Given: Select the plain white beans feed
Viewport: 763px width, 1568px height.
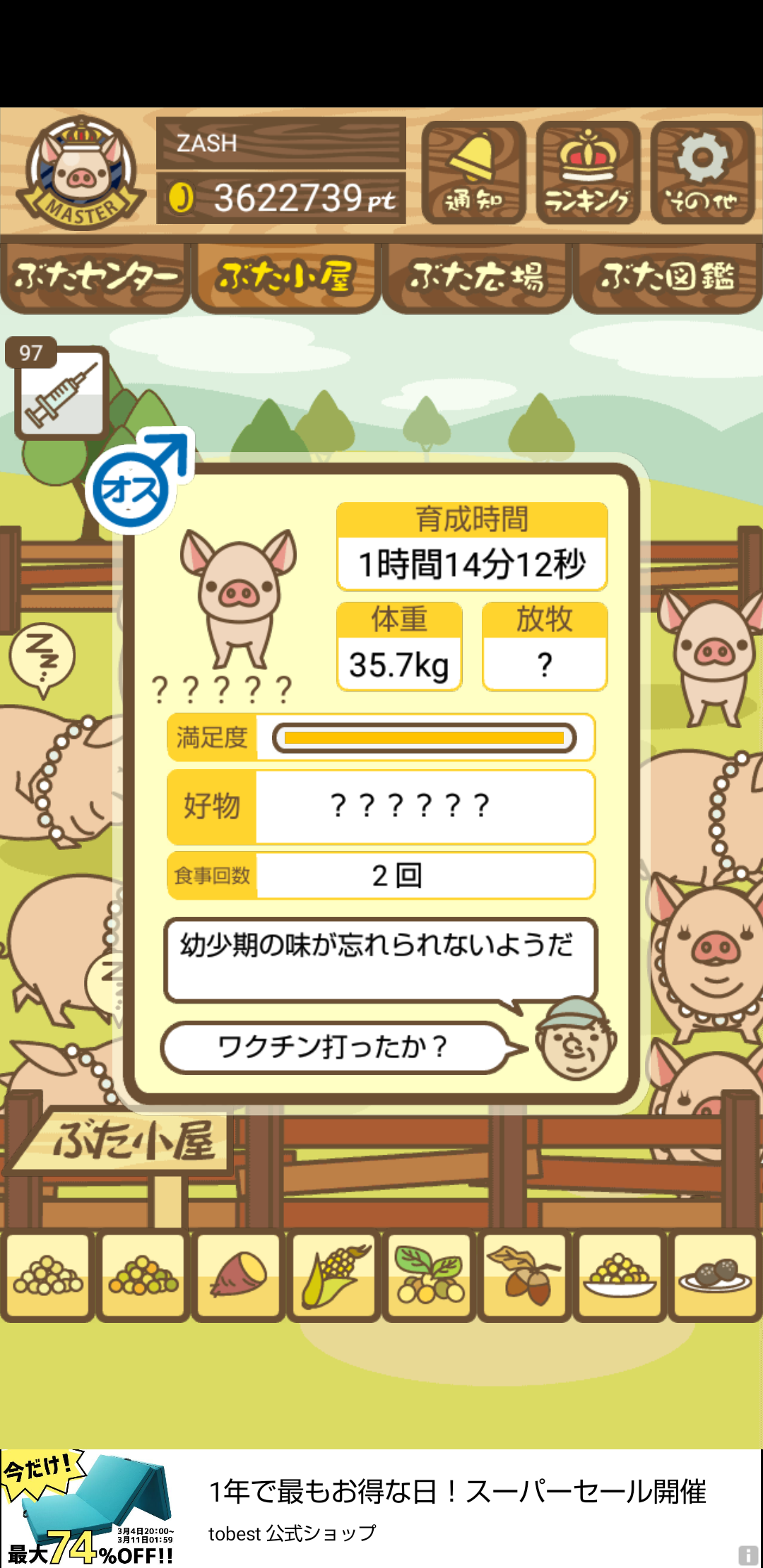Looking at the screenshot, I should (48, 1276).
